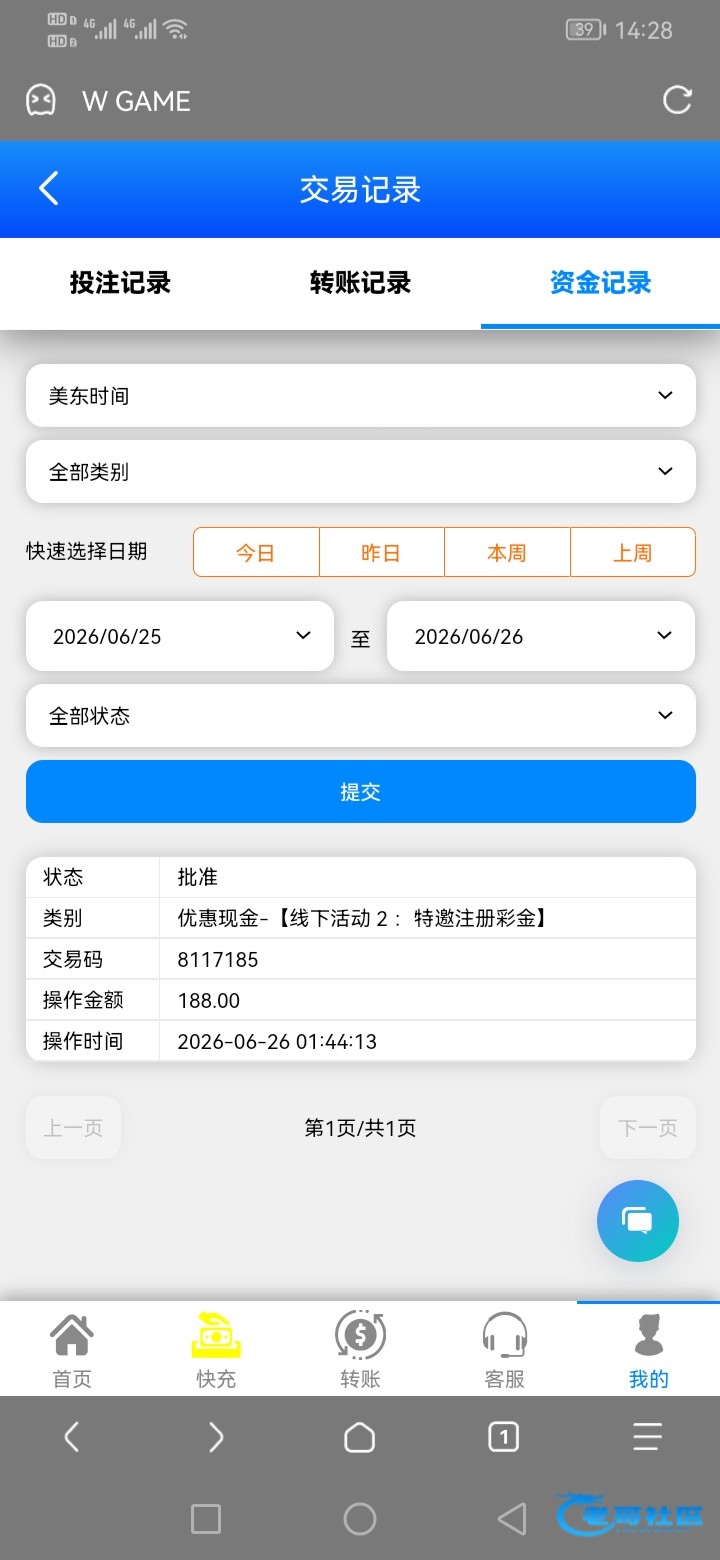
Task: Select the 资金记录 tab
Action: (x=600, y=283)
